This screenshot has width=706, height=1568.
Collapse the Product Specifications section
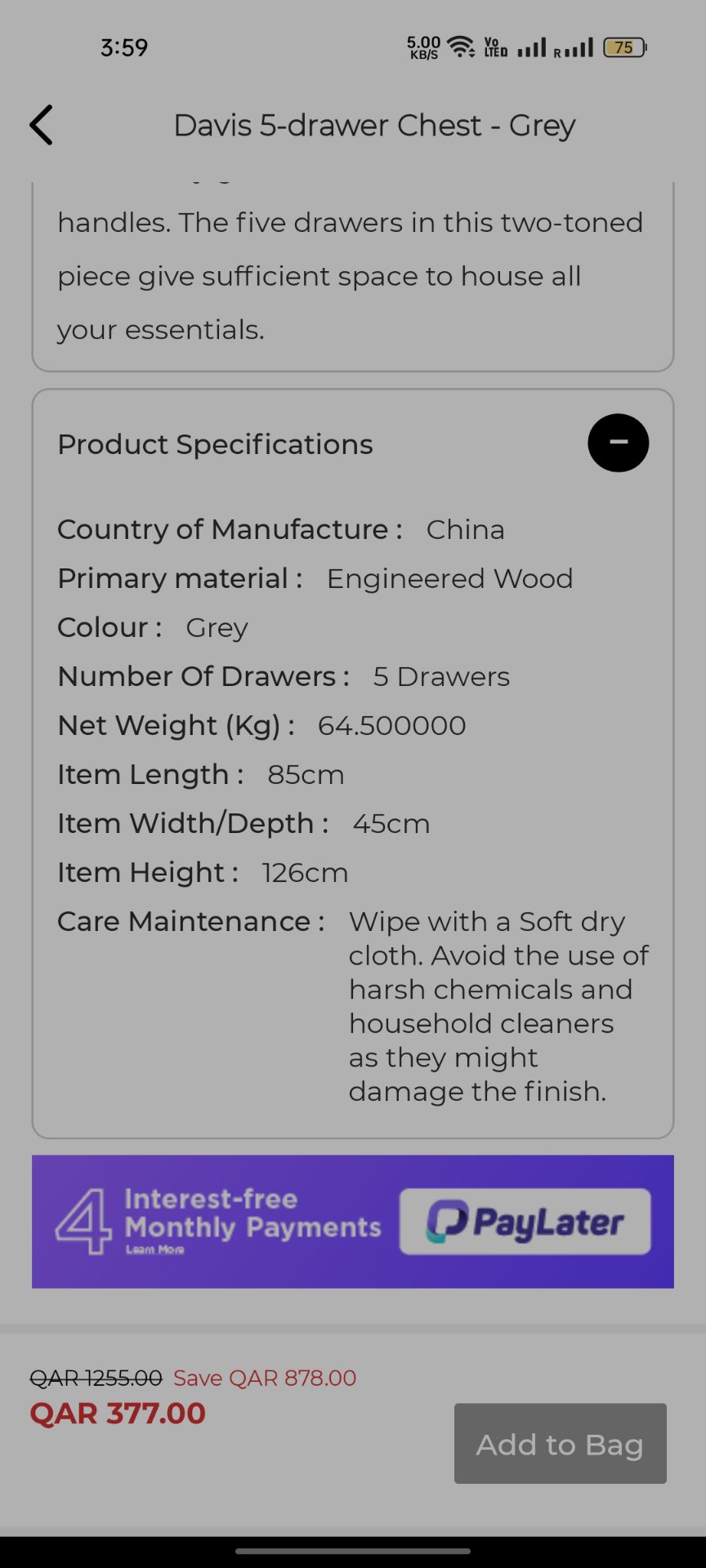pyautogui.click(x=618, y=443)
